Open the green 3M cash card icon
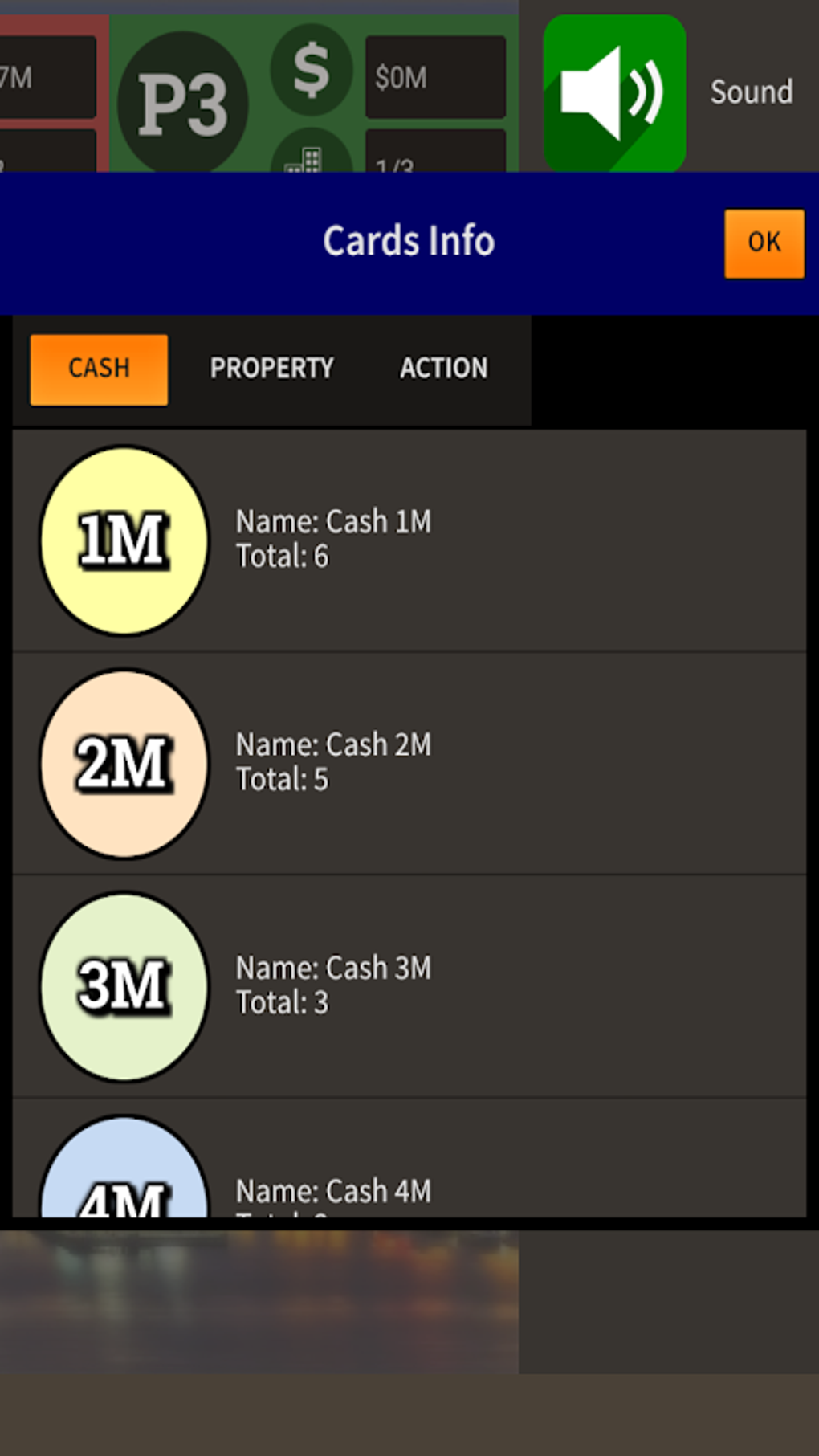The image size is (819, 1456). [x=123, y=988]
